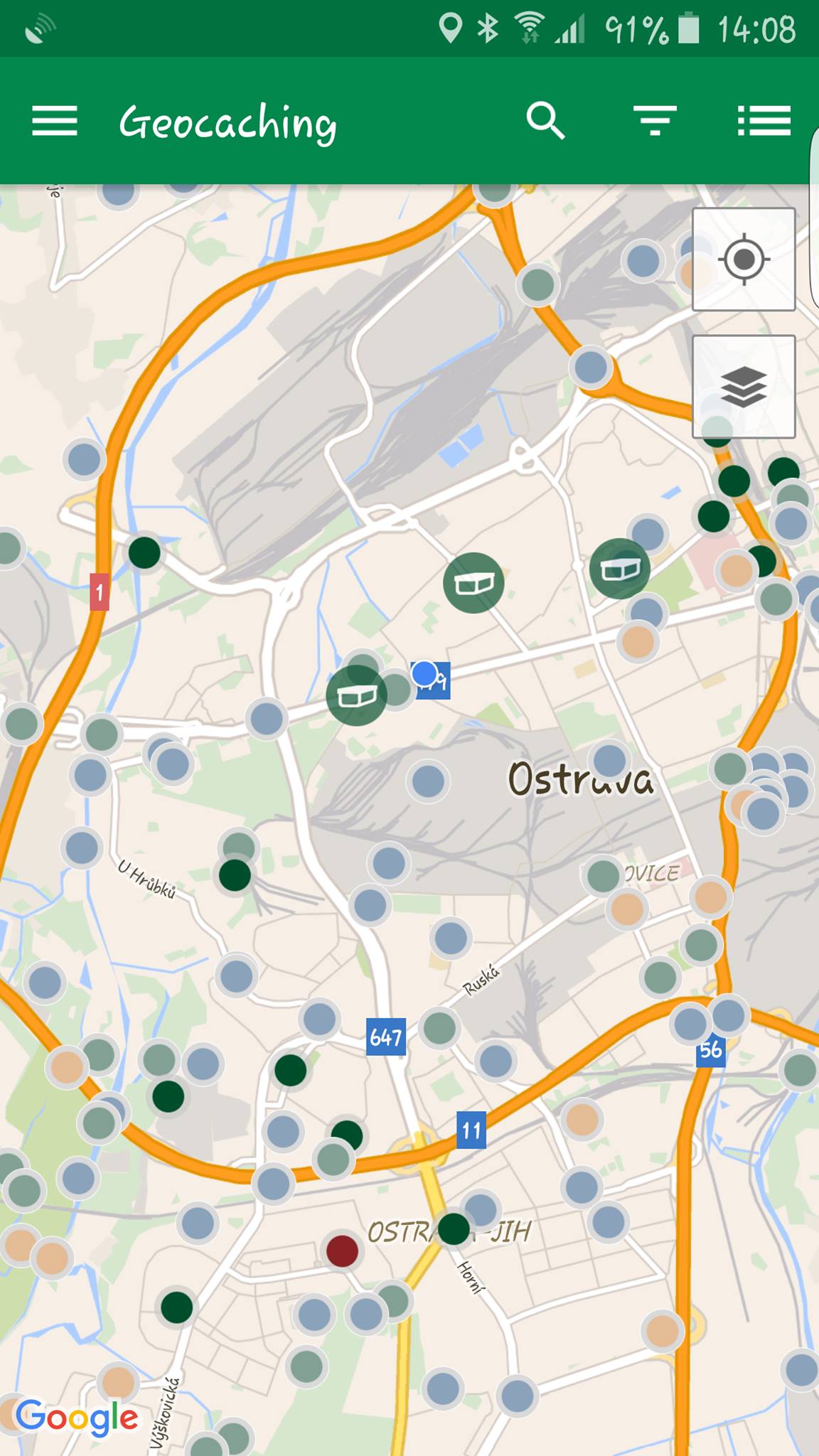Open the map layers selector
This screenshot has width=819, height=1456.
744,387
